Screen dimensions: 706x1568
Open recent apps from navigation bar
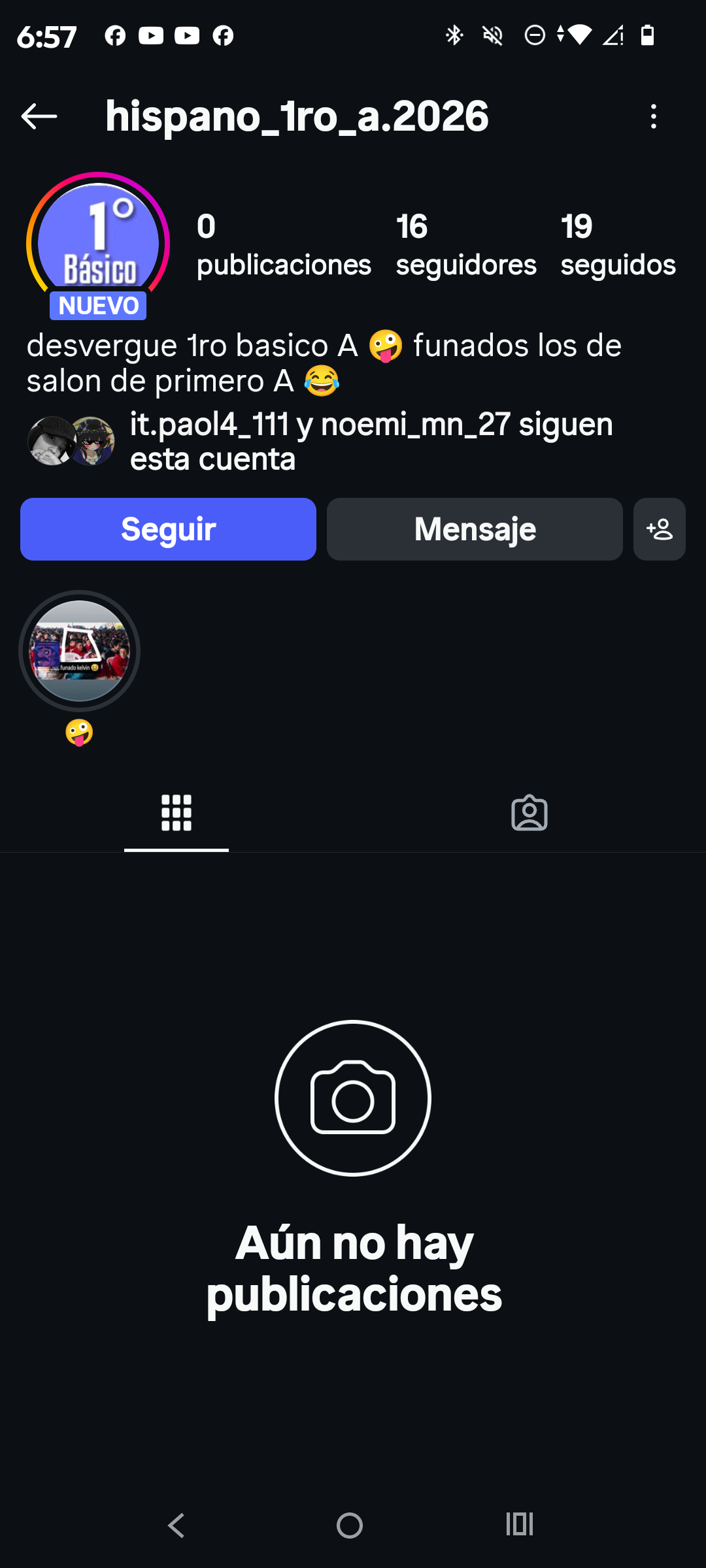point(520,1524)
